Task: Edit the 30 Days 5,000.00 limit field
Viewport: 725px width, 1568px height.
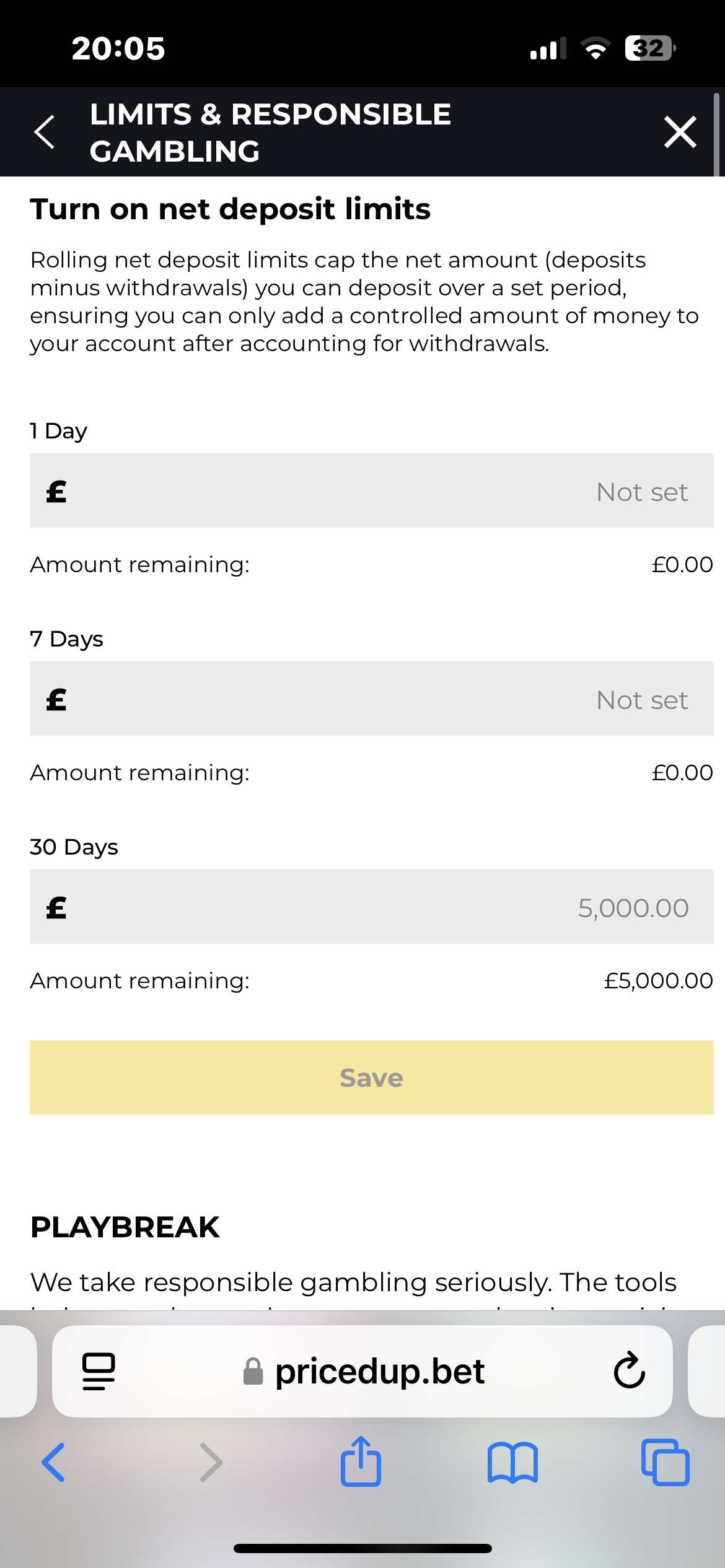Action: (x=371, y=907)
